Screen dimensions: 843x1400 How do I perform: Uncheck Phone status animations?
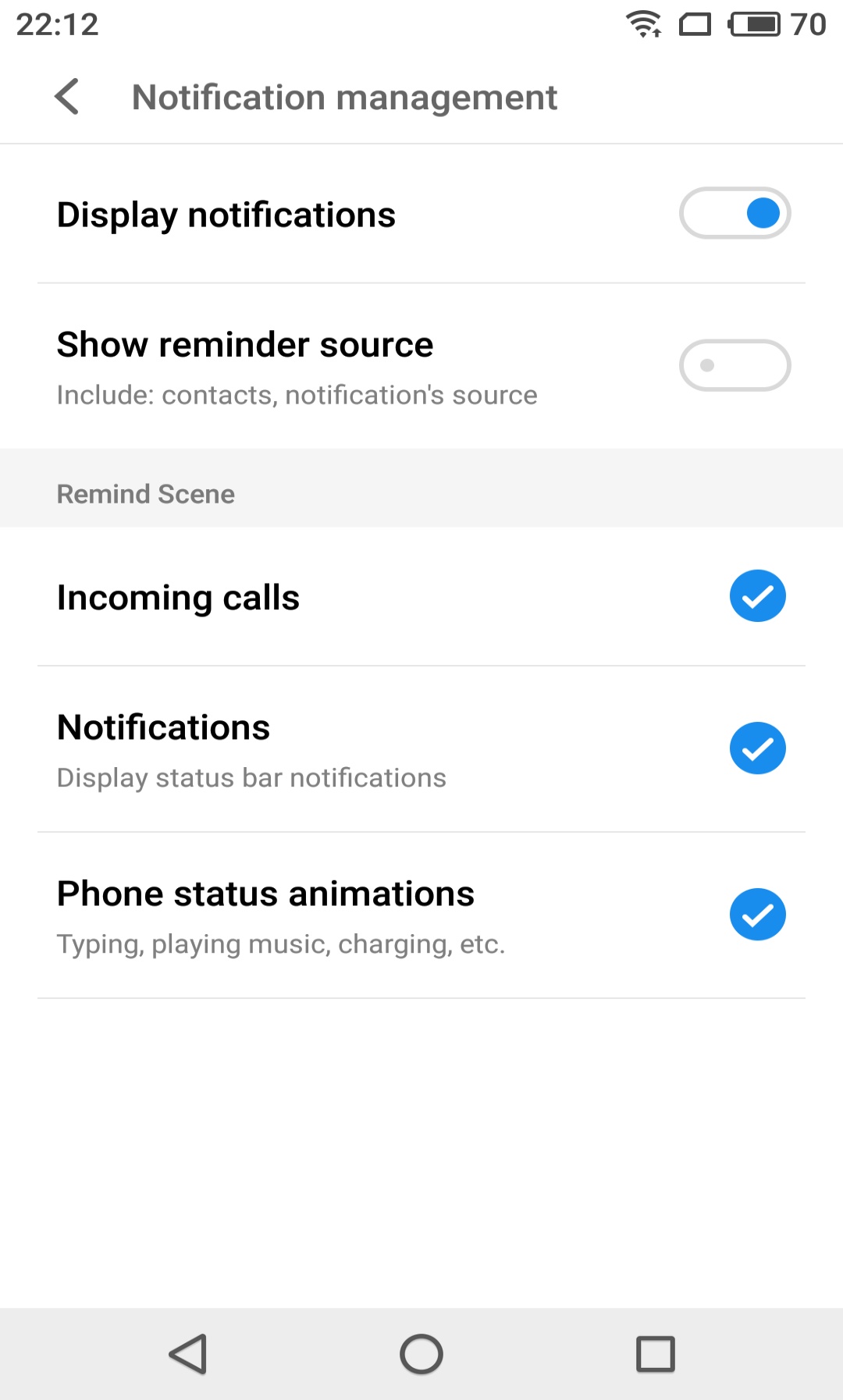coord(757,915)
